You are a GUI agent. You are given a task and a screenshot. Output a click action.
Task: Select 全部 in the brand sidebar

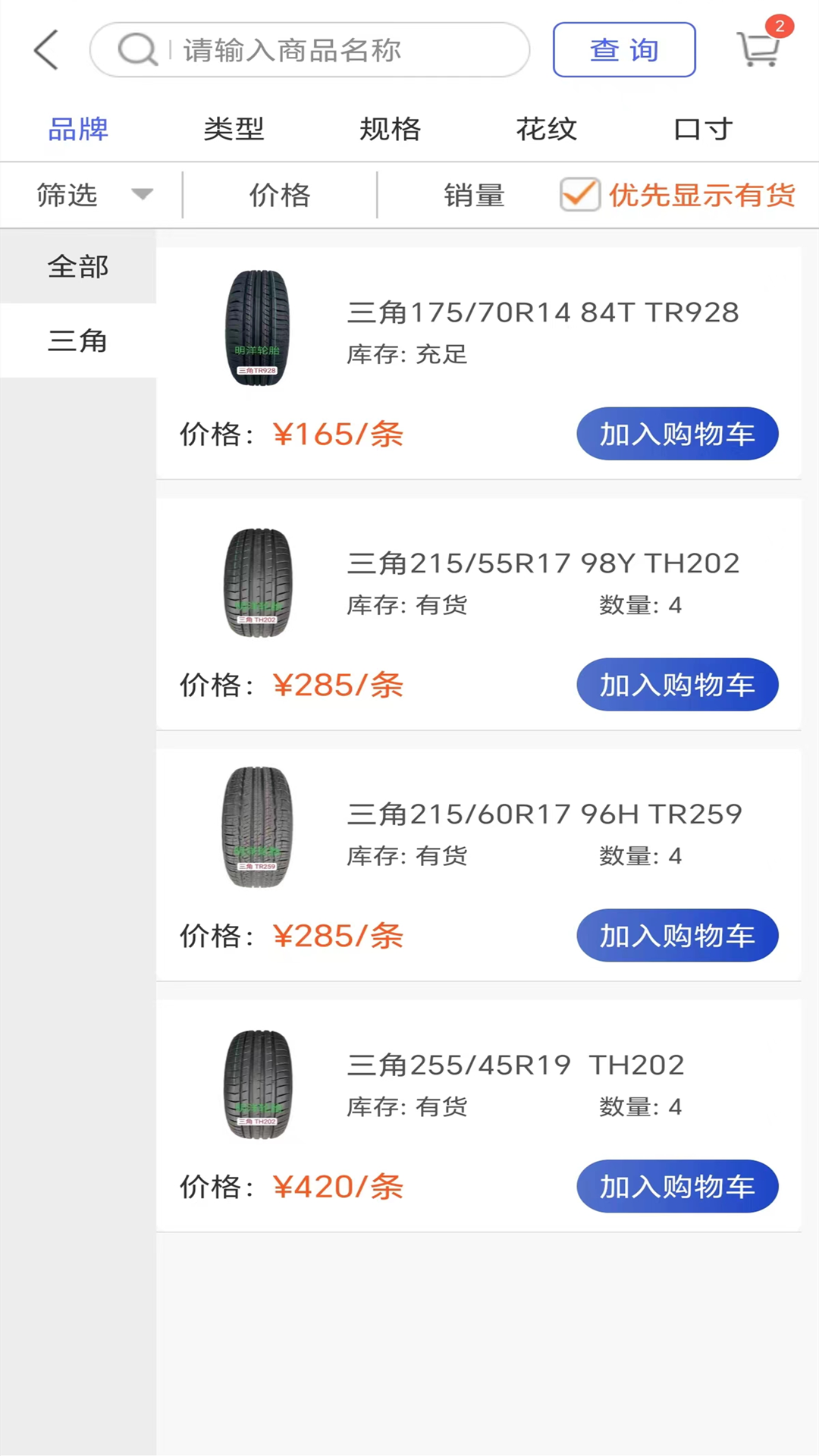coord(78,266)
